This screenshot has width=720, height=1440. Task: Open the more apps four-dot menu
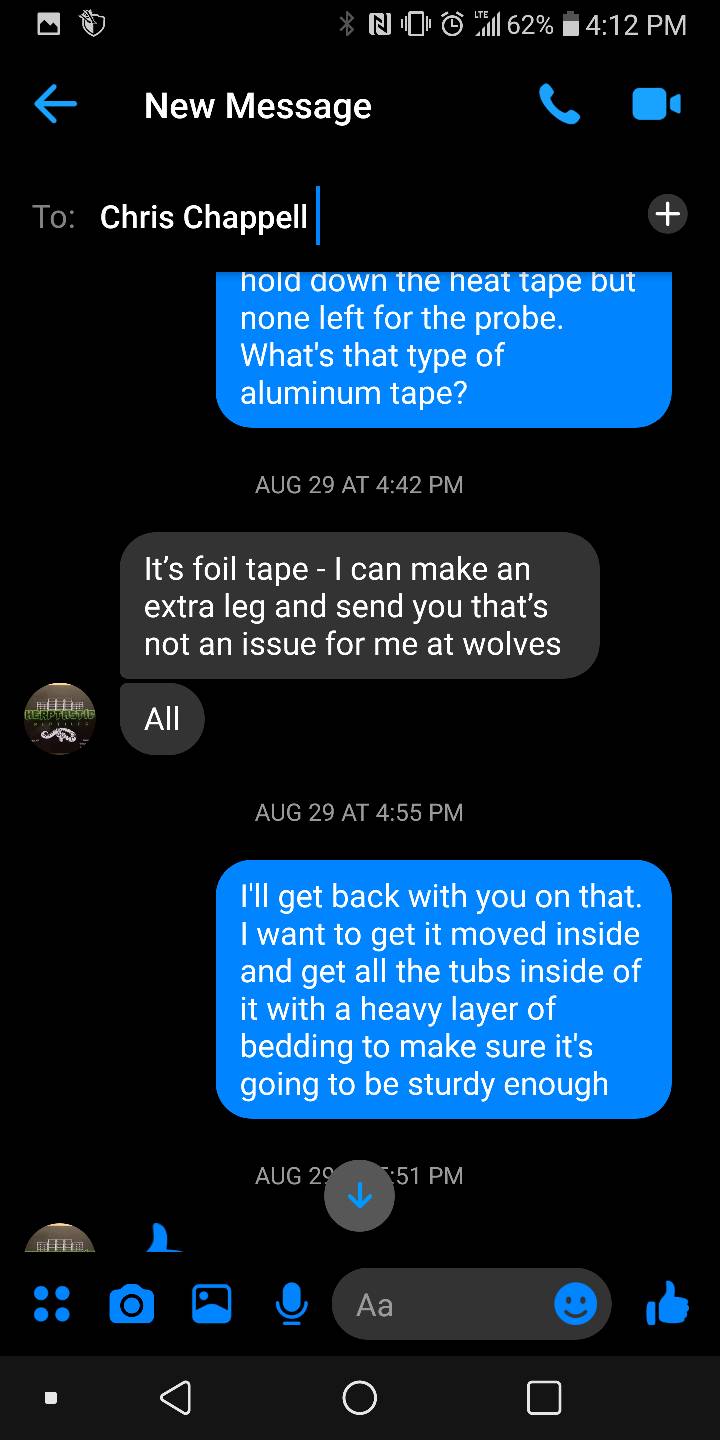coord(52,1304)
